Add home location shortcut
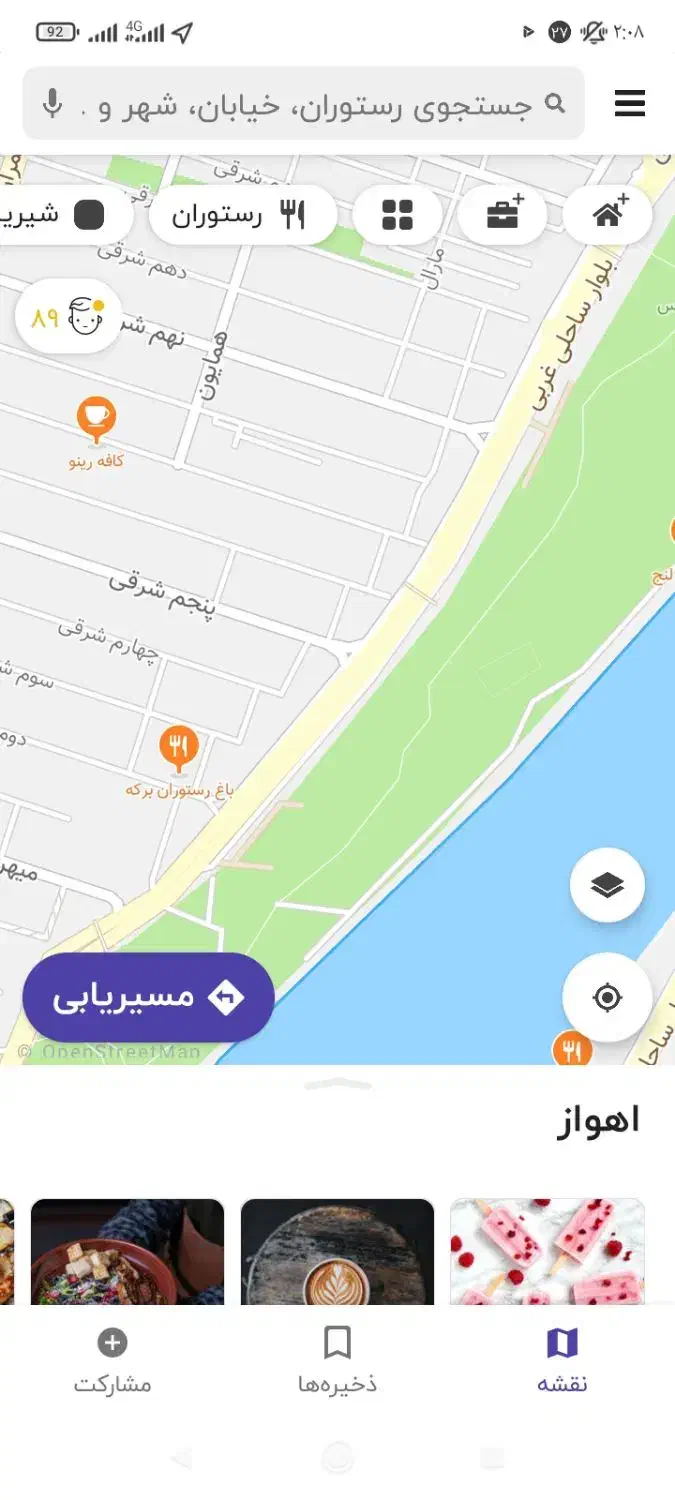The width and height of the screenshot is (675, 1500). pyautogui.click(x=608, y=214)
